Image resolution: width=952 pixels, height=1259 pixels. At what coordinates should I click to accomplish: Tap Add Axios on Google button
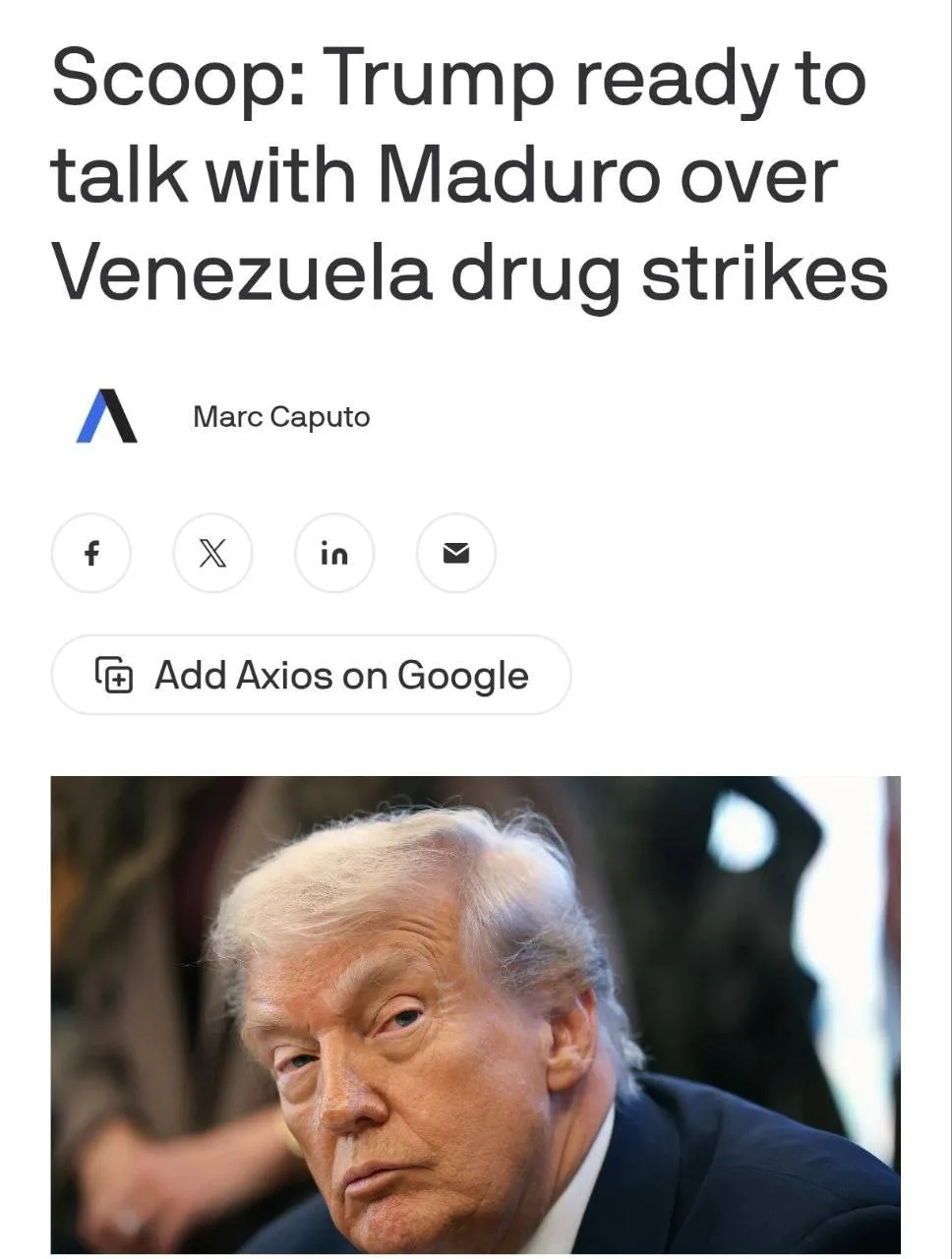coord(311,675)
